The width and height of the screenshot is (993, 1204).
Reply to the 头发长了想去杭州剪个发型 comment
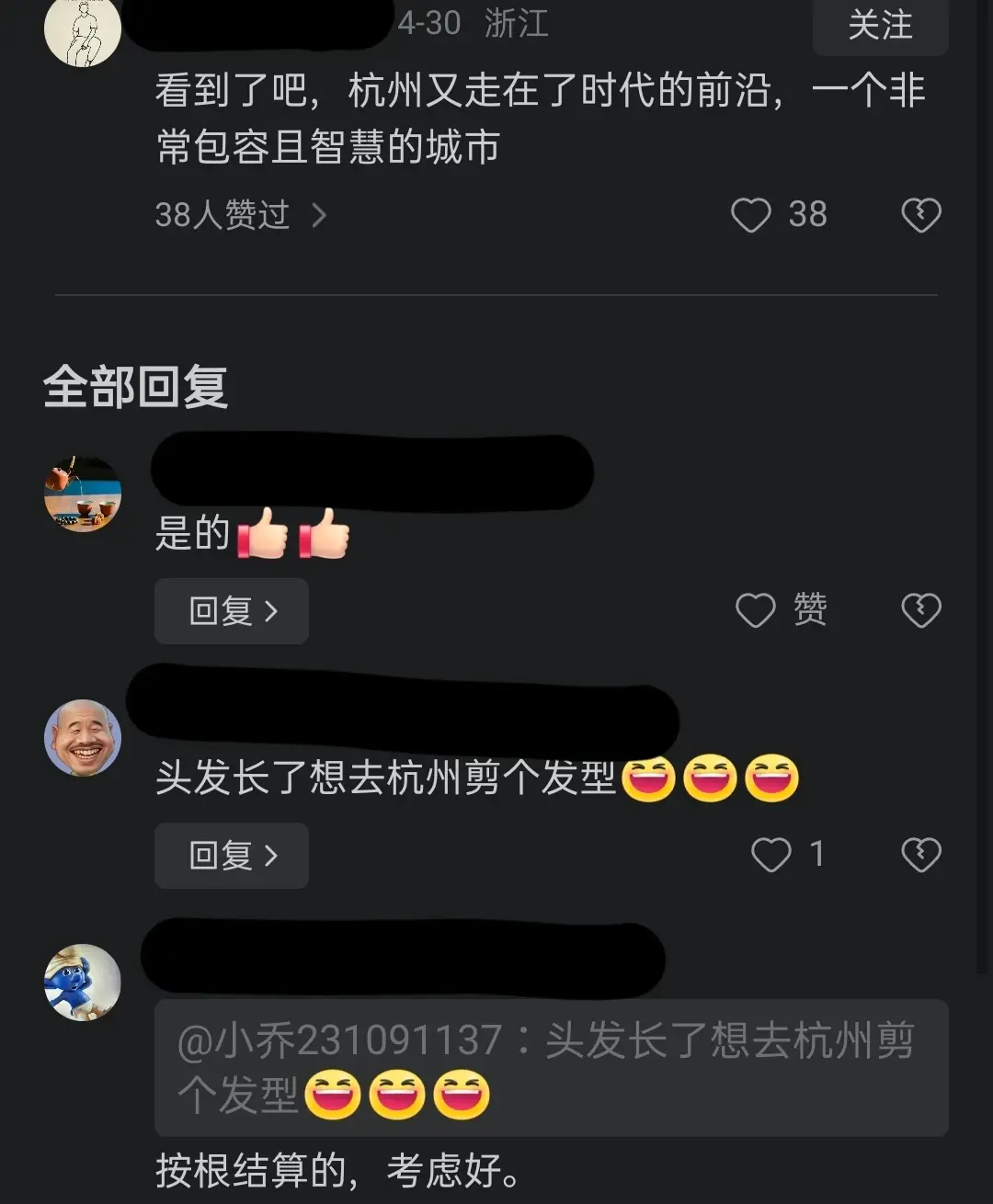coord(232,856)
